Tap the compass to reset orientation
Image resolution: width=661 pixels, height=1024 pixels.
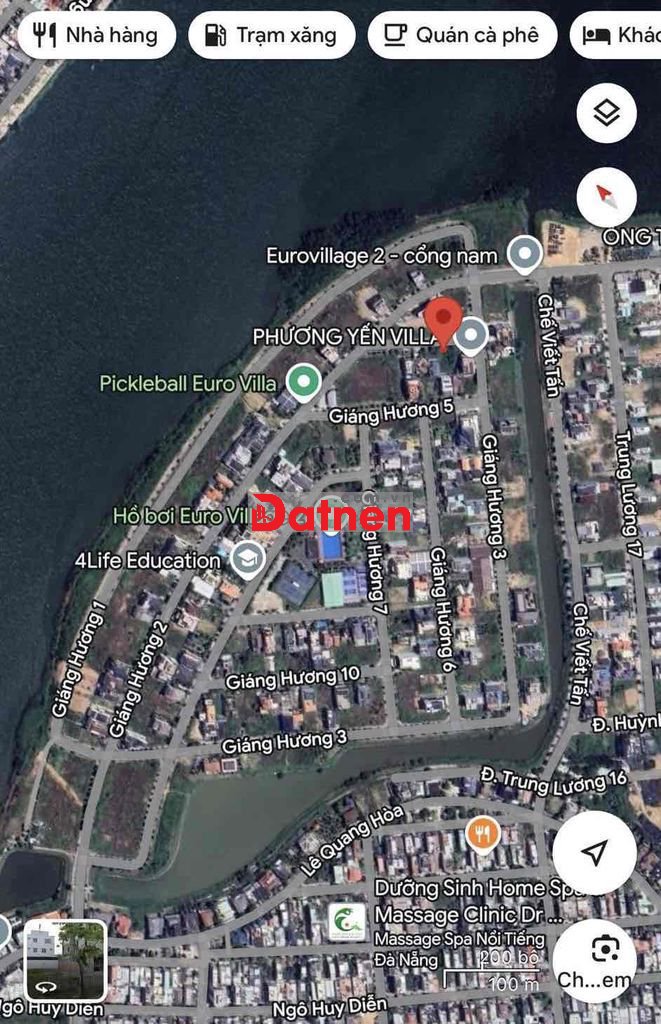tap(606, 197)
